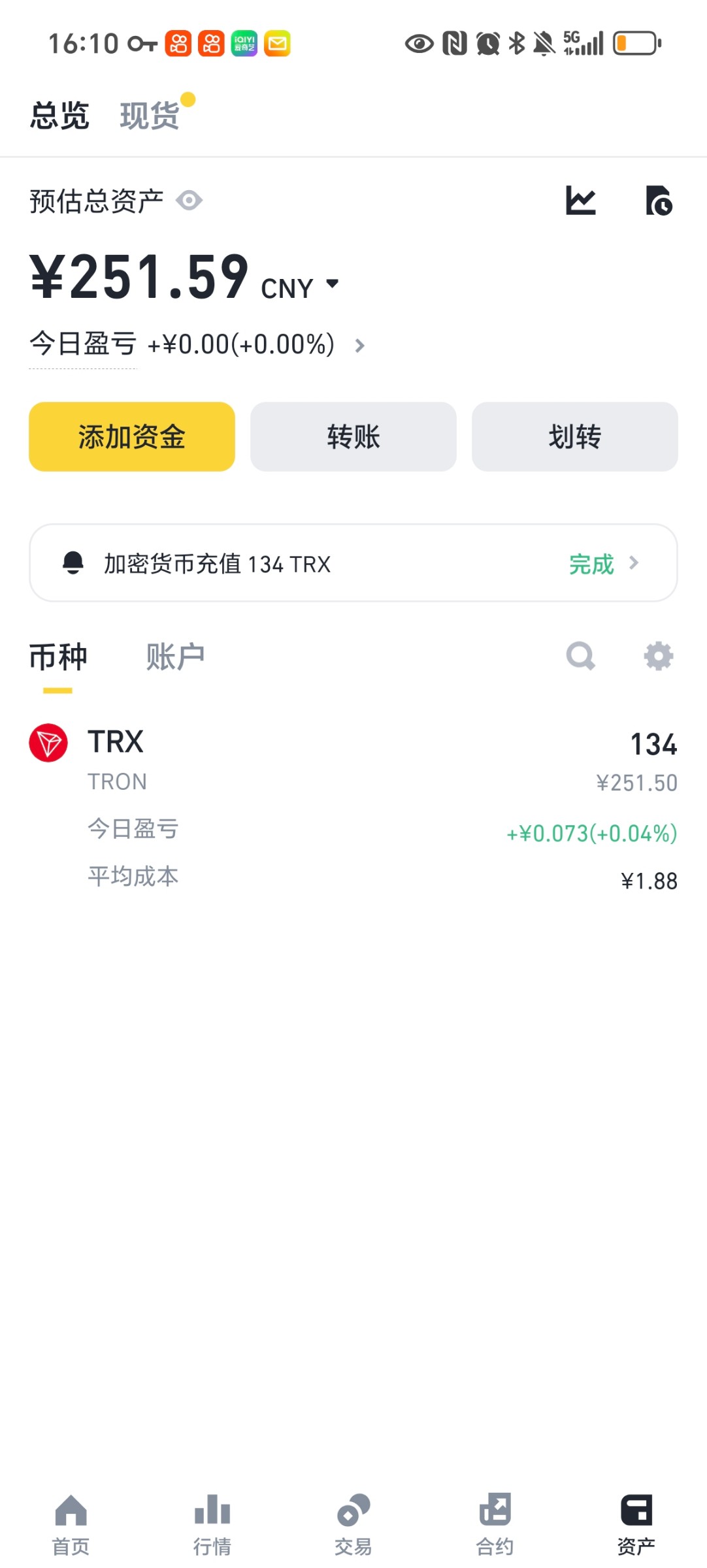The width and height of the screenshot is (707, 1568).
Task: Open the asset analysis chart icon
Action: coord(581,200)
